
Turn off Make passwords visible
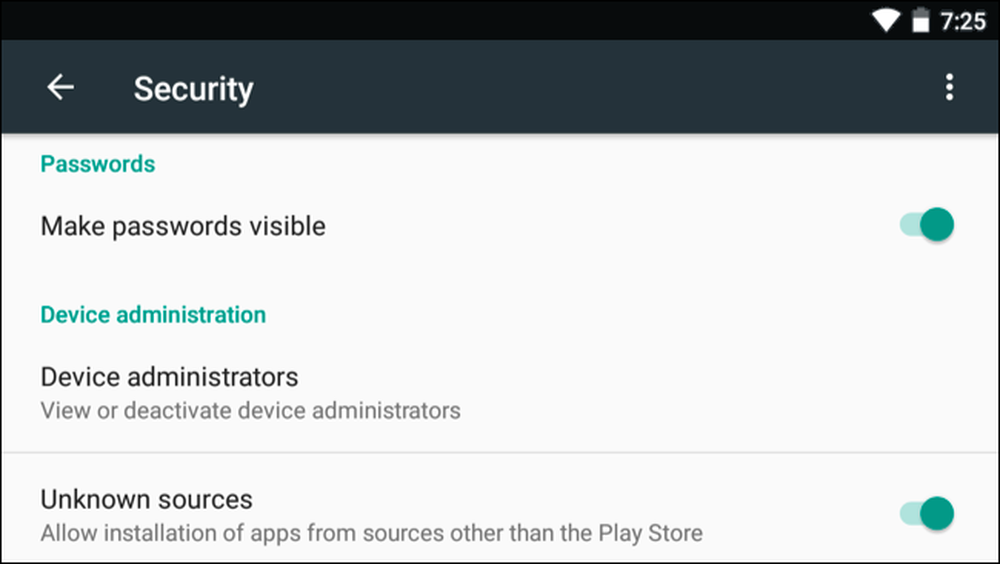point(927,225)
